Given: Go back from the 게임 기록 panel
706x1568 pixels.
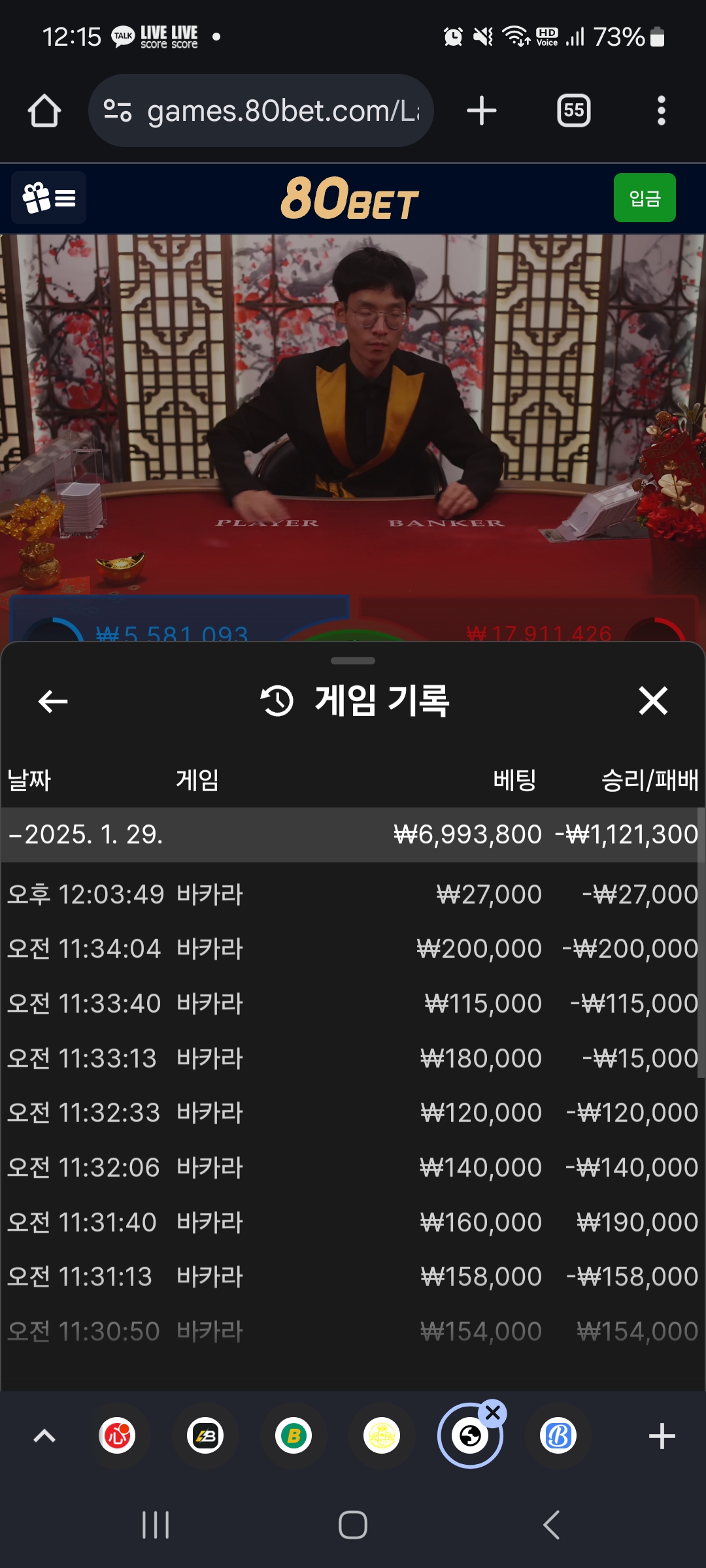Looking at the screenshot, I should pyautogui.click(x=53, y=702).
